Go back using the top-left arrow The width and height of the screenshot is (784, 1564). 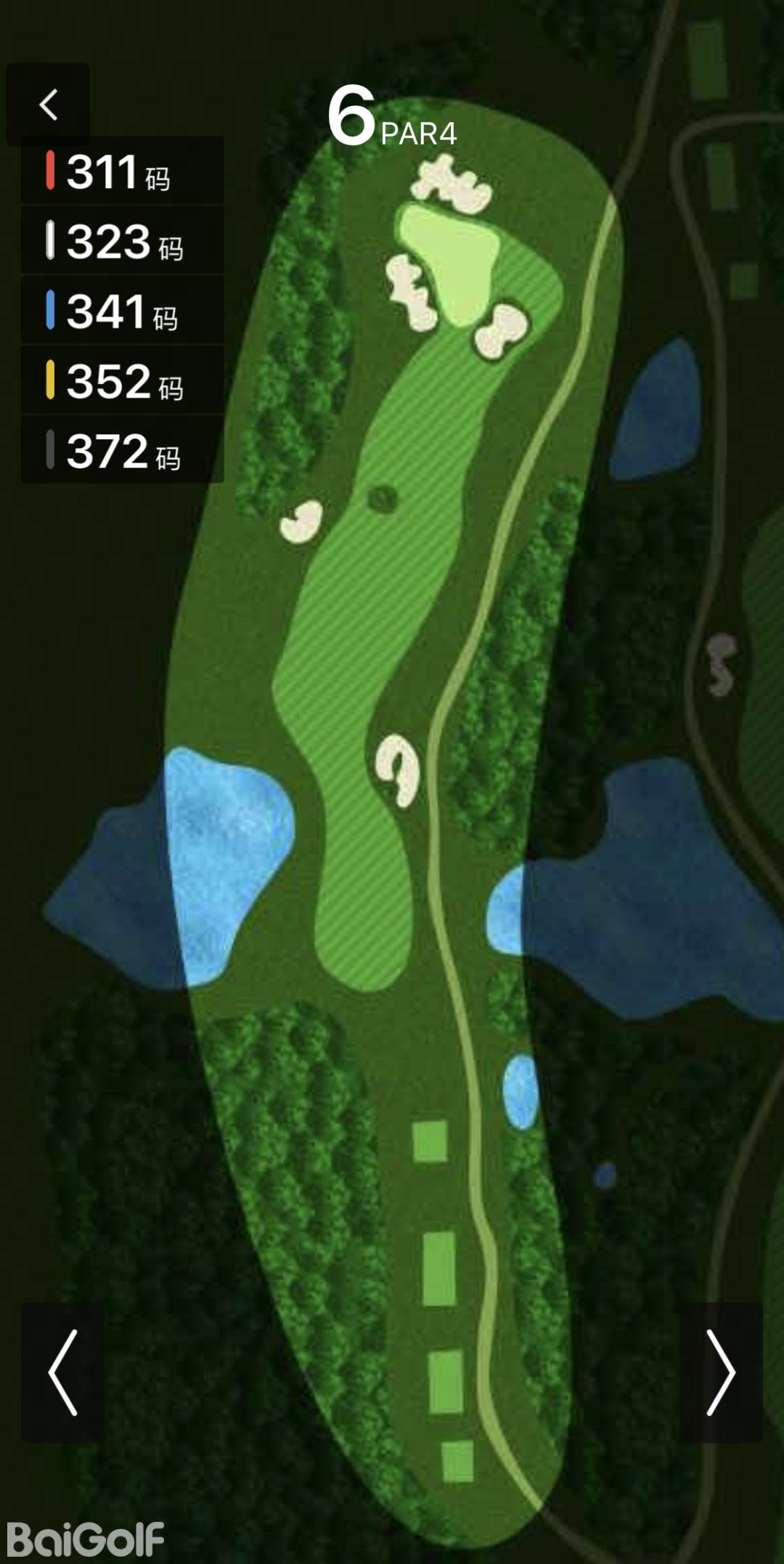(48, 105)
